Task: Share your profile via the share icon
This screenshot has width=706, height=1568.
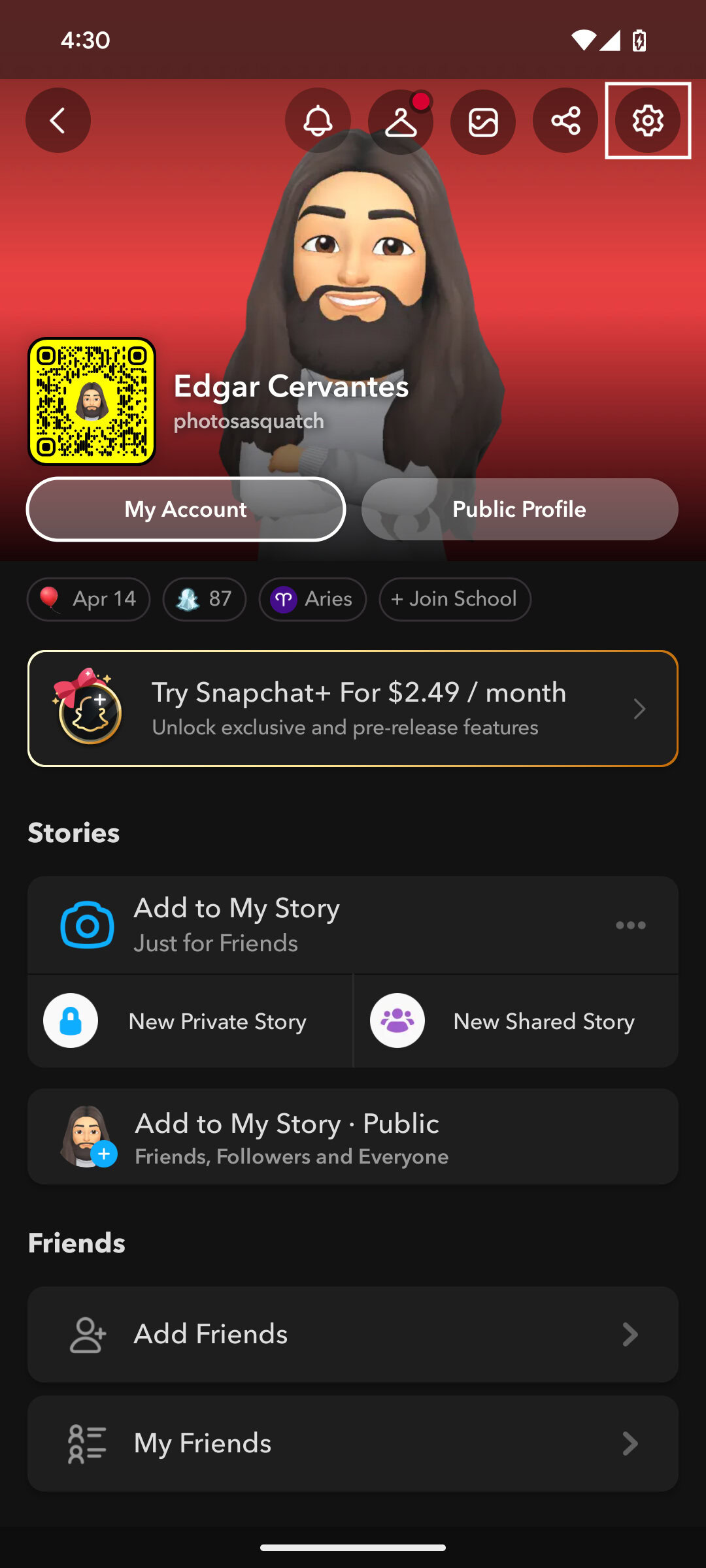Action: tap(565, 121)
